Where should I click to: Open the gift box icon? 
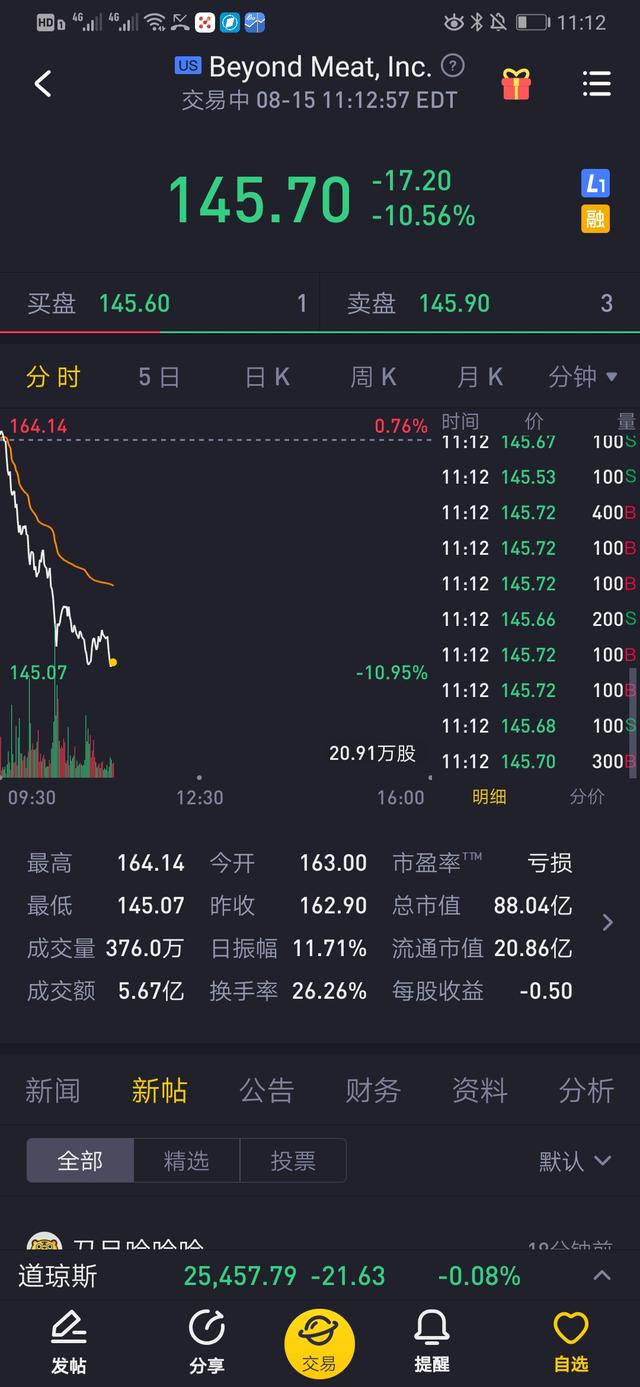point(516,84)
